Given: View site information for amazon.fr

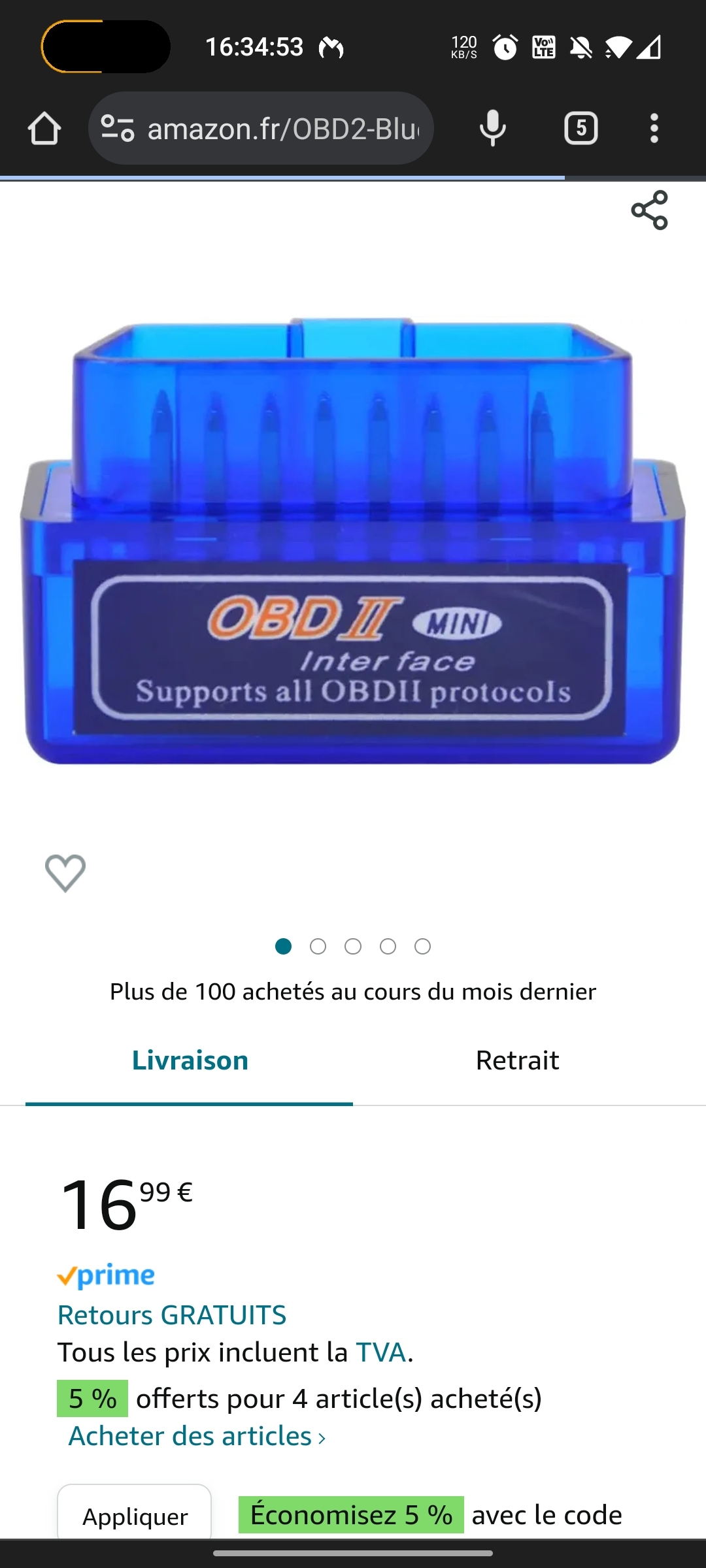Looking at the screenshot, I should coord(118,128).
